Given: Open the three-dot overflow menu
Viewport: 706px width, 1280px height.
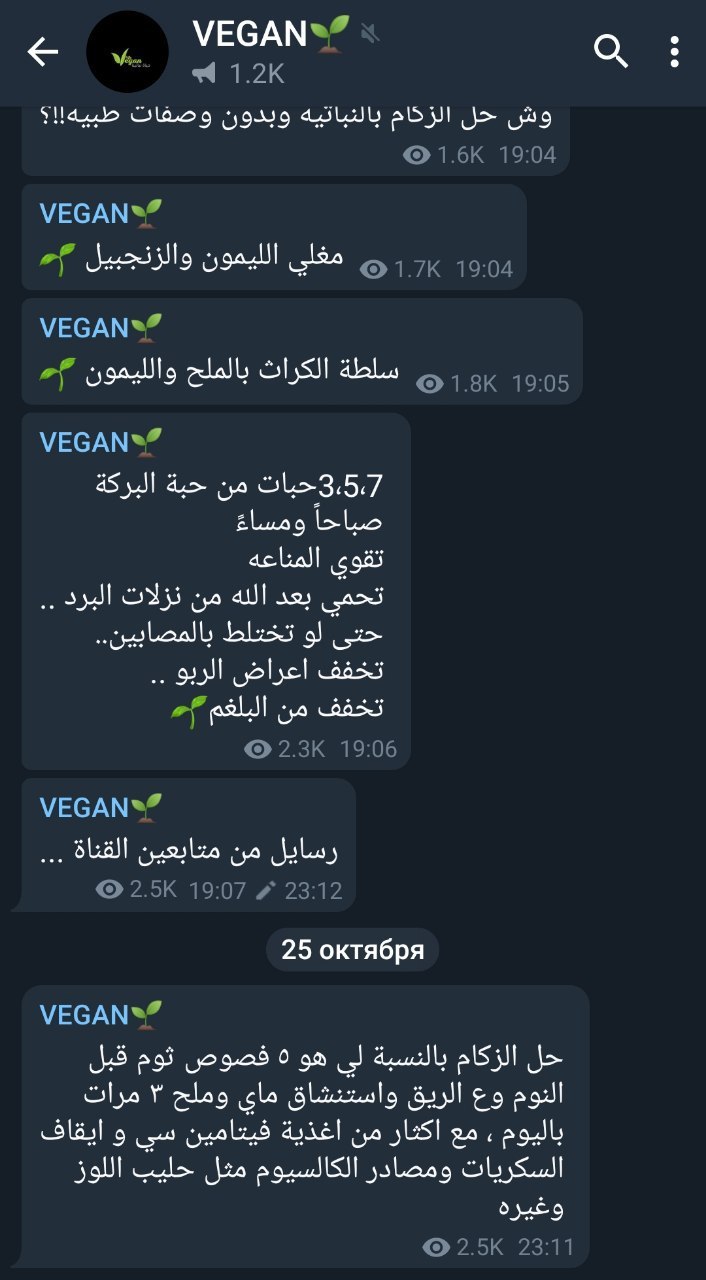Looking at the screenshot, I should pos(676,52).
